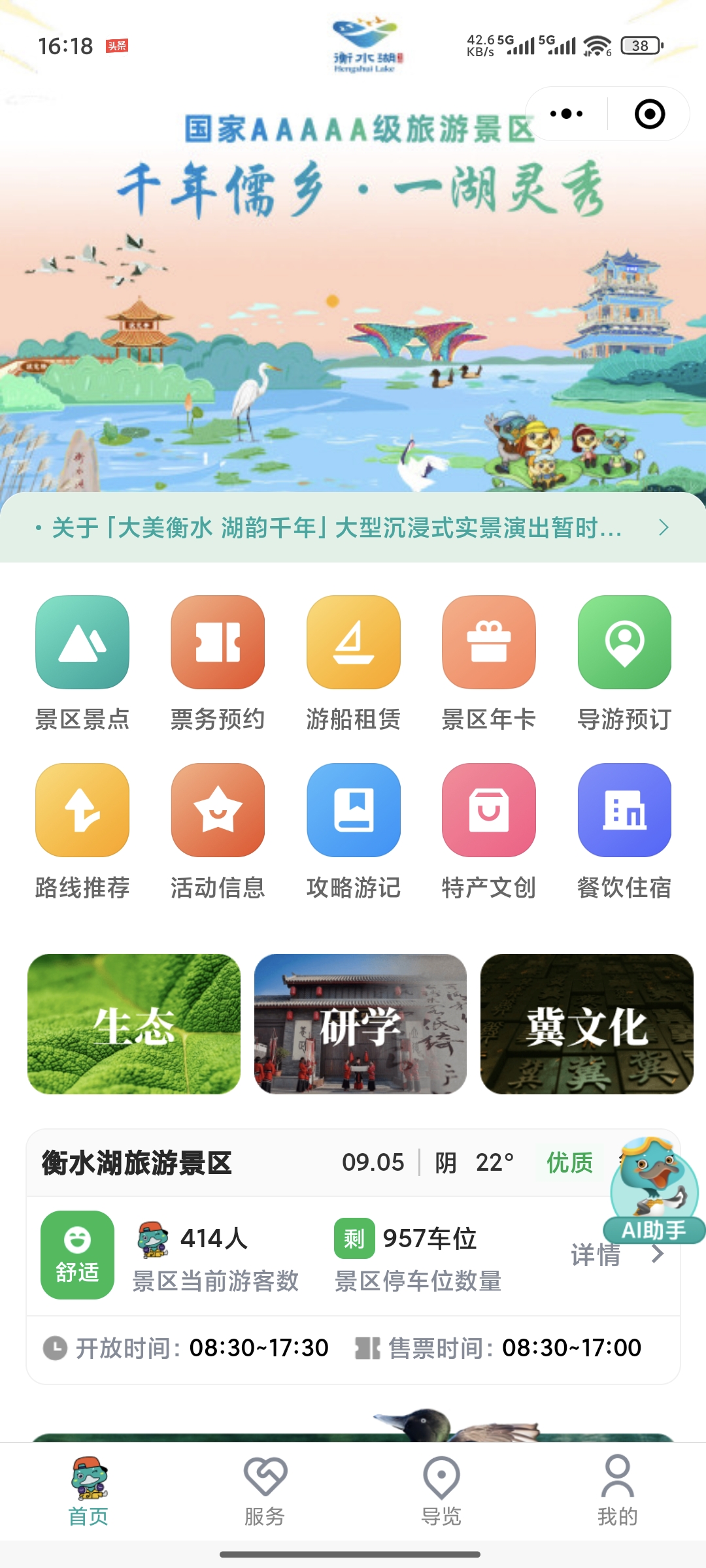View 详情 of scenic area status

614,1255
